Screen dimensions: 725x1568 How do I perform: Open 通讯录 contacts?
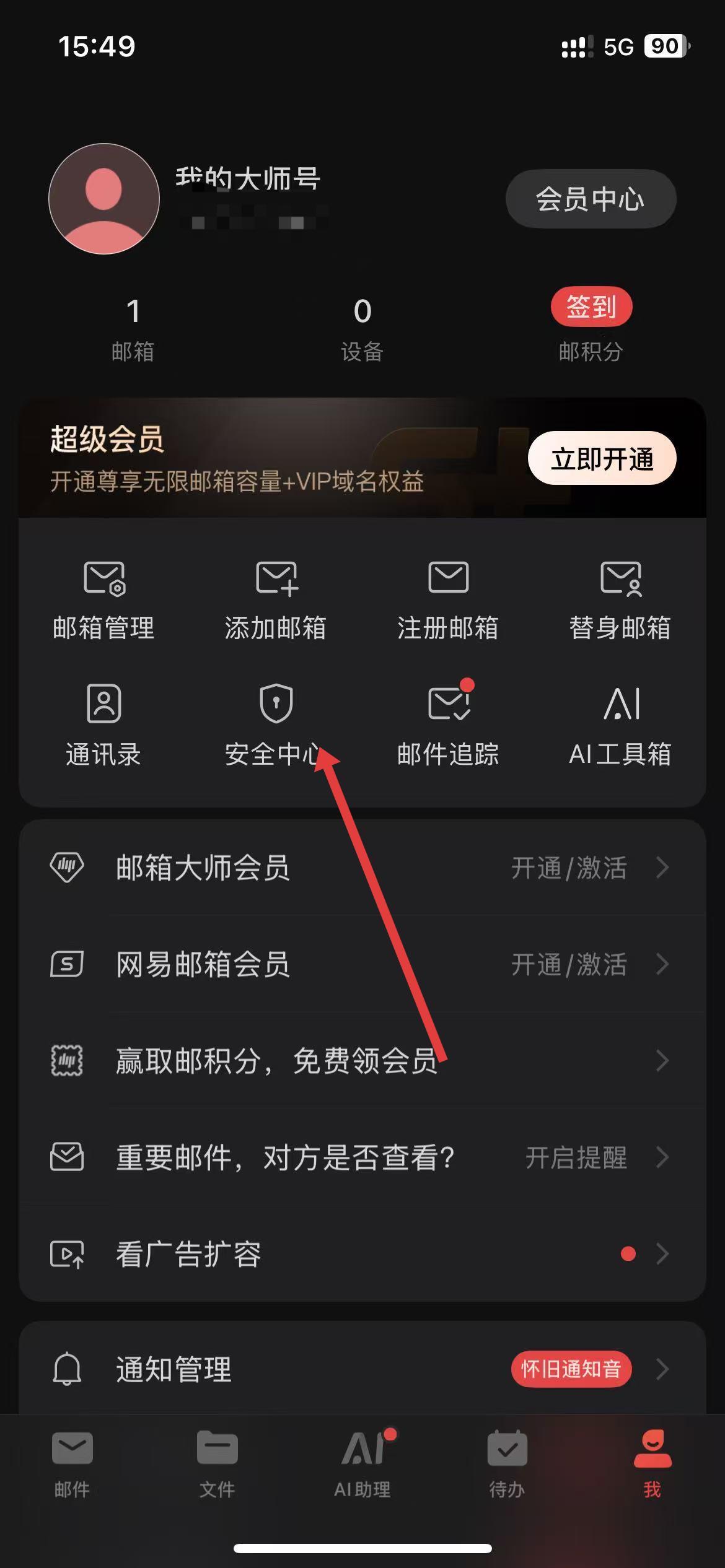click(x=103, y=725)
